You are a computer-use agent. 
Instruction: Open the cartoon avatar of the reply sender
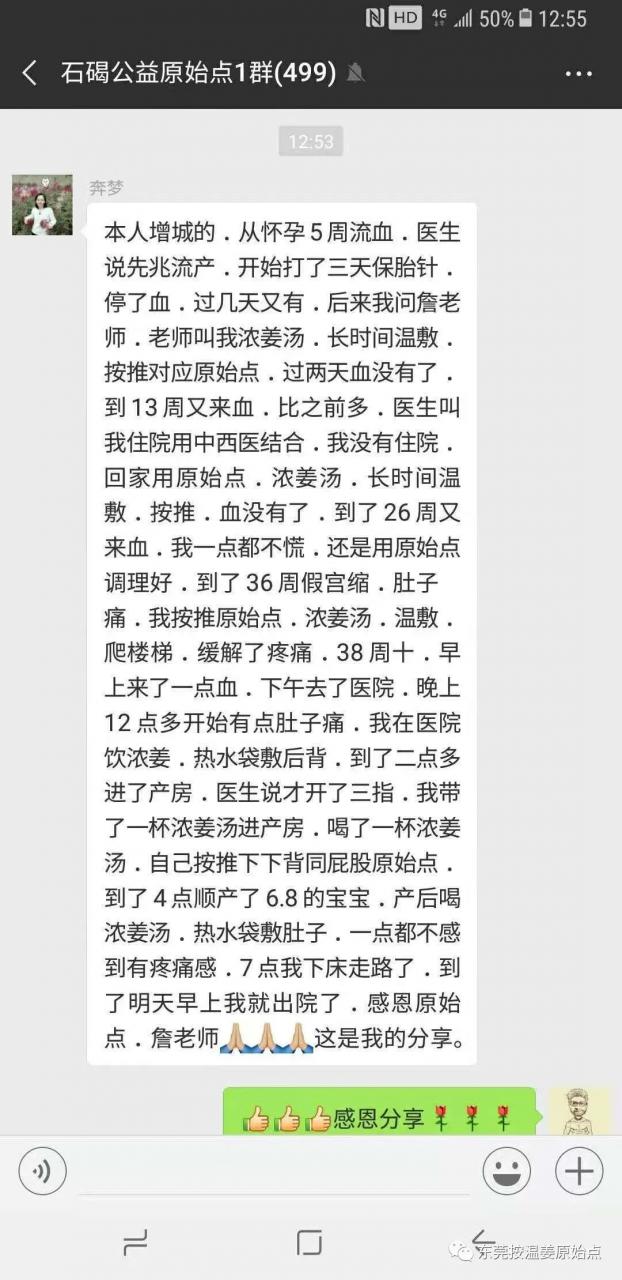[x=579, y=1110]
